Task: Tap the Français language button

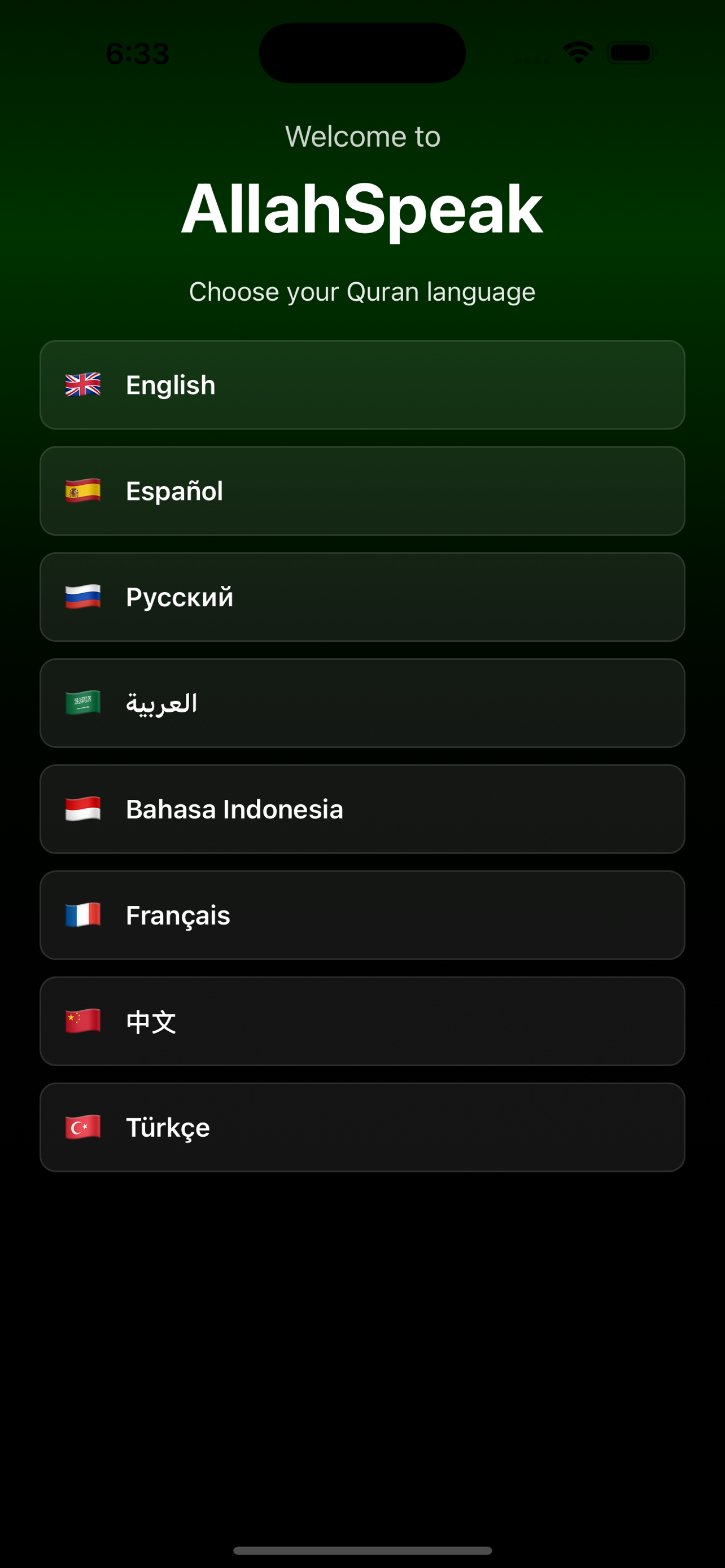Action: [x=362, y=915]
